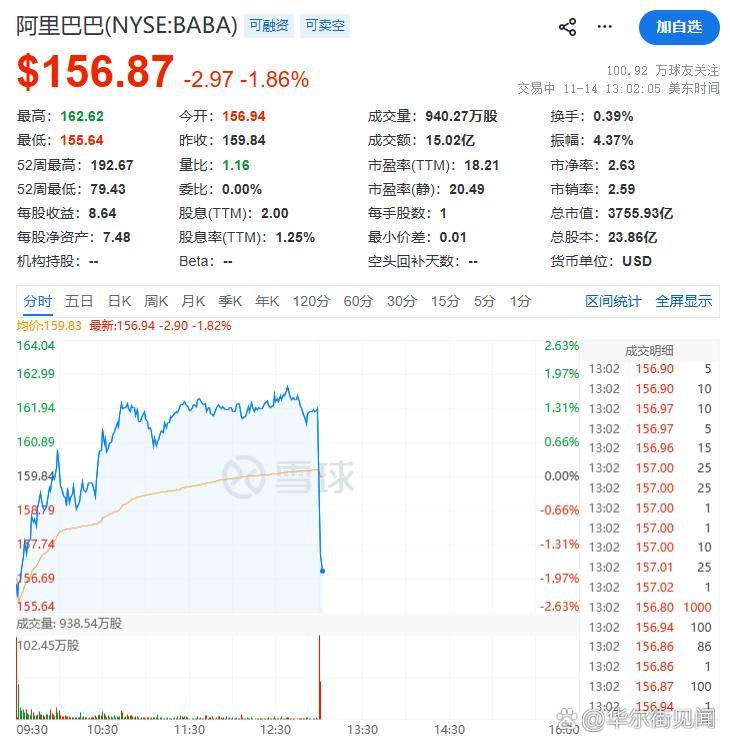
Task: Show the 1分 minute chart
Action: pos(520,301)
